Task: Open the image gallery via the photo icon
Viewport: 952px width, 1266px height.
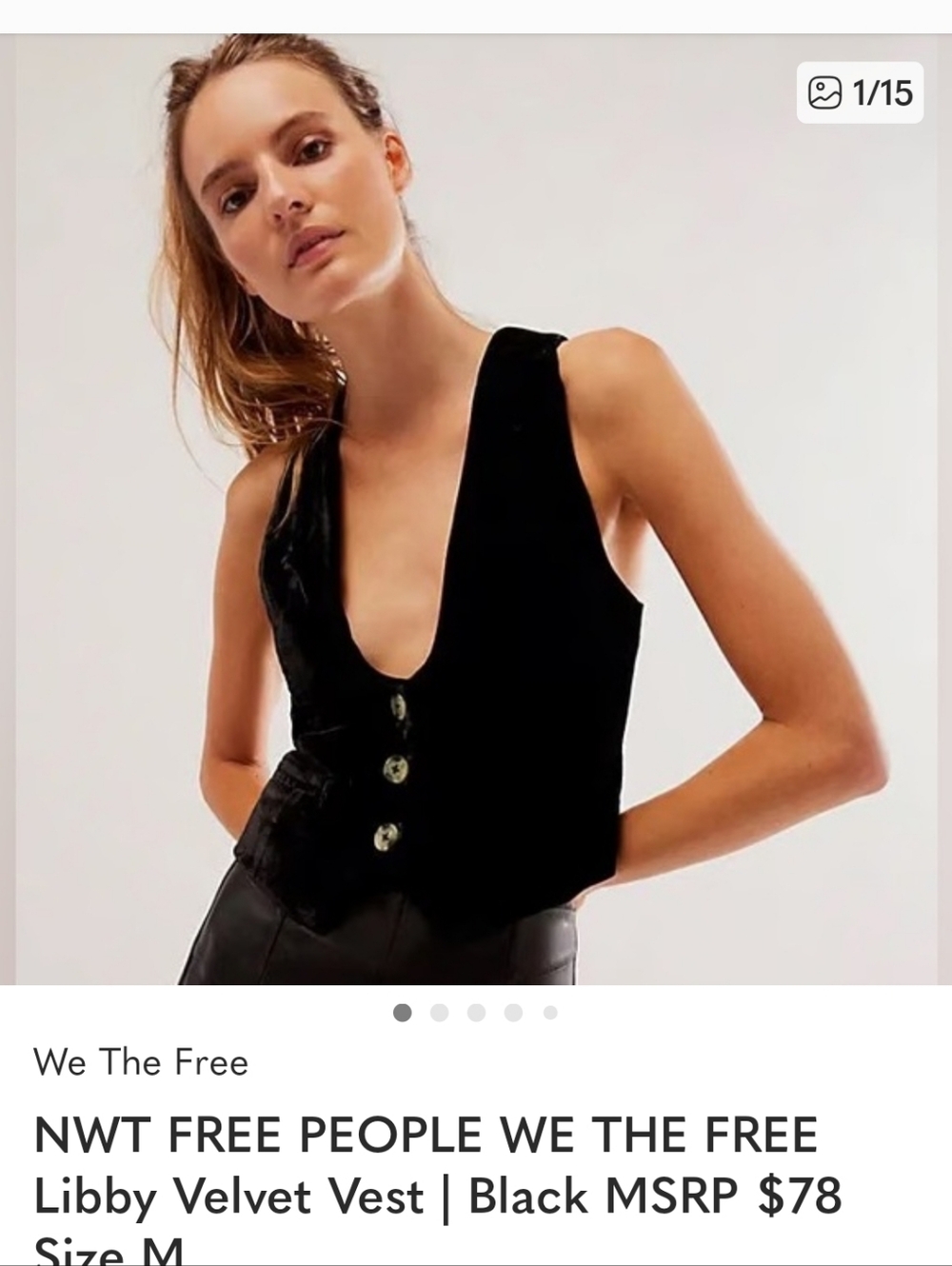Action: (x=823, y=91)
